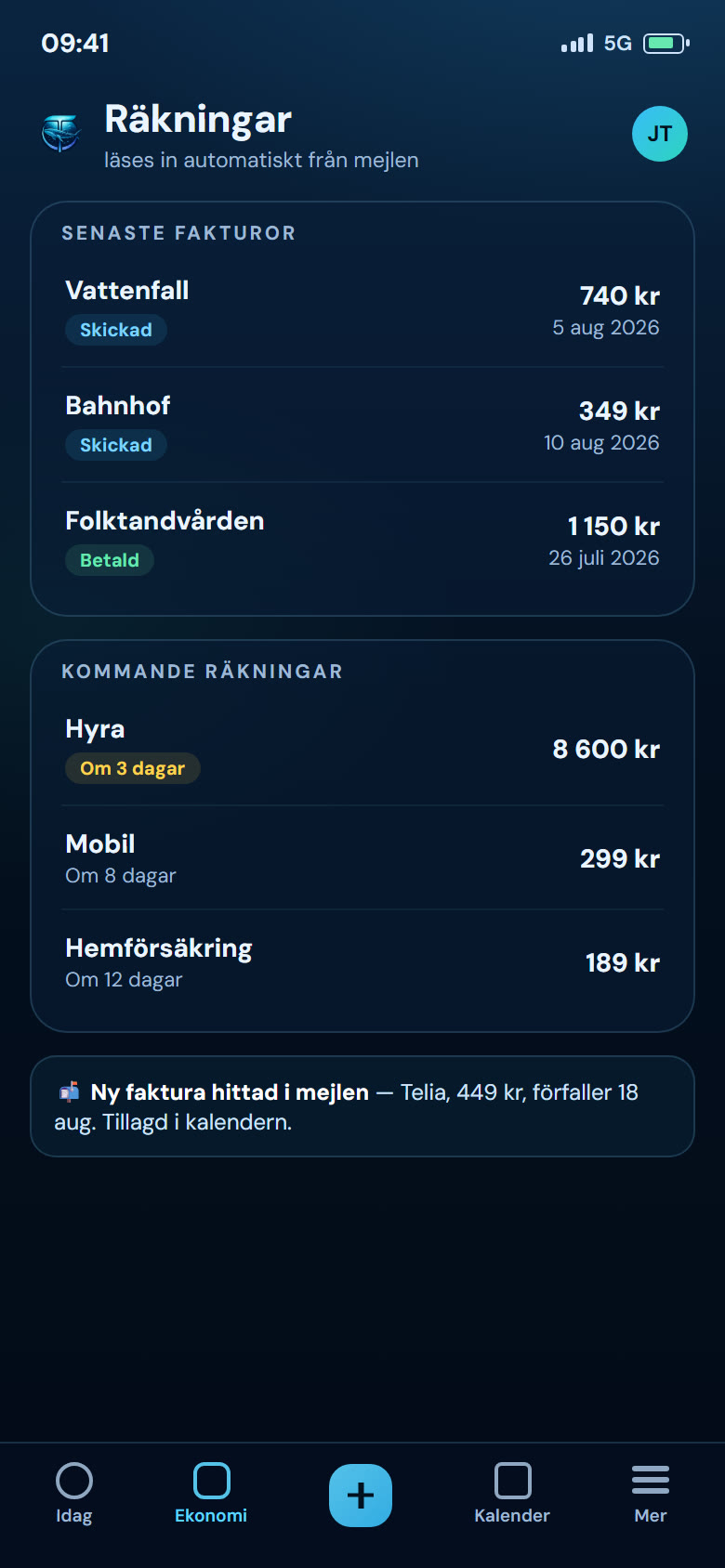
Task: Open the JT profile avatar
Action: [x=660, y=134]
